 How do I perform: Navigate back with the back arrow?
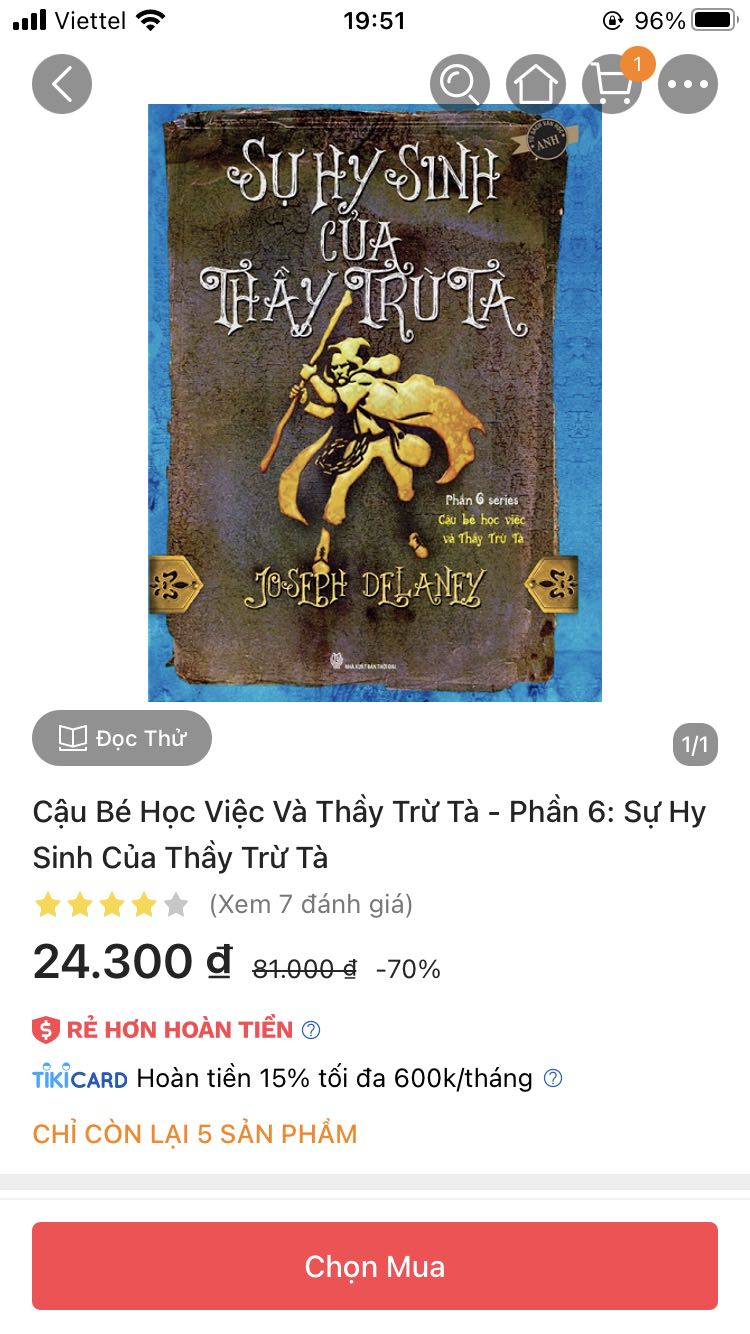61,84
